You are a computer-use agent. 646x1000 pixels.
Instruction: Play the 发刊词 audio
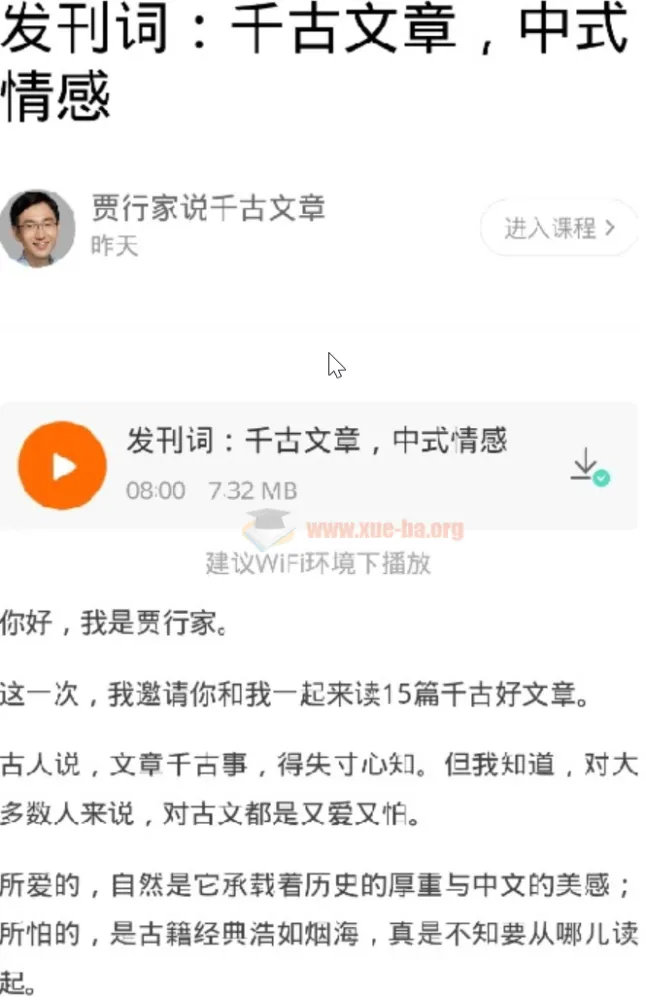tap(62, 466)
